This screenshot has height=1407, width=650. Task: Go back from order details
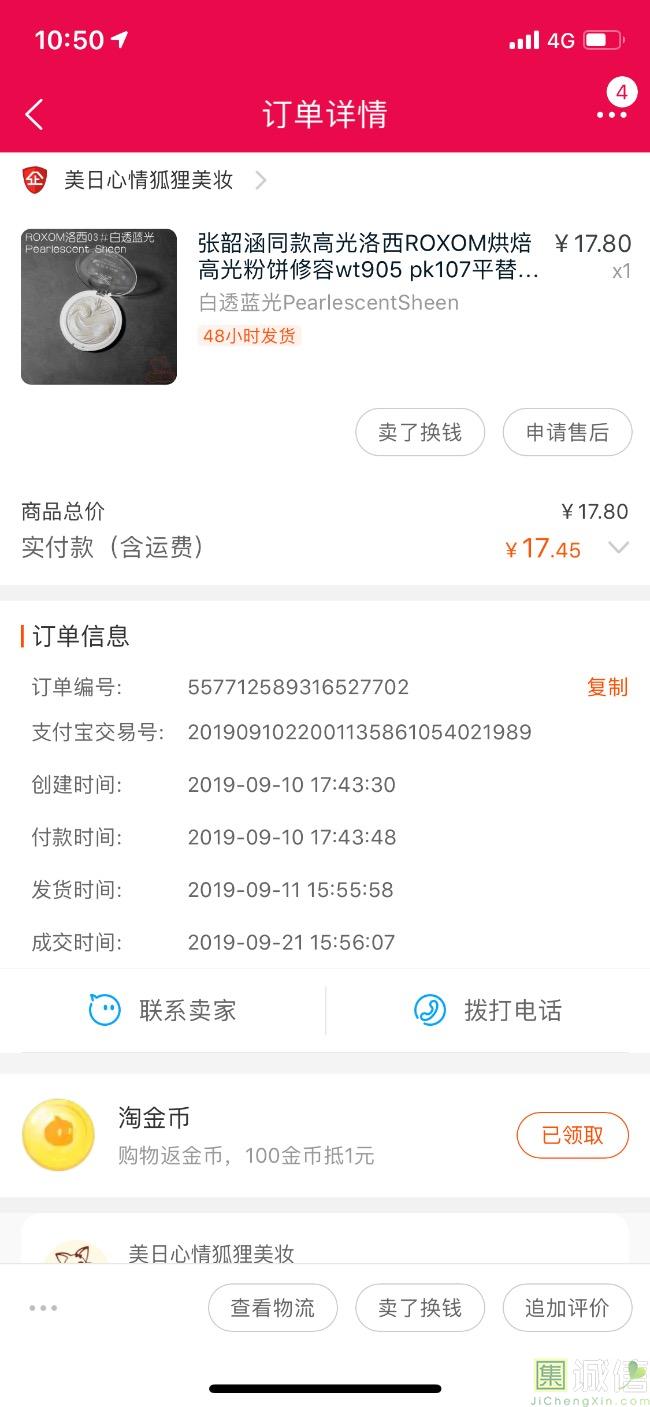tap(34, 114)
